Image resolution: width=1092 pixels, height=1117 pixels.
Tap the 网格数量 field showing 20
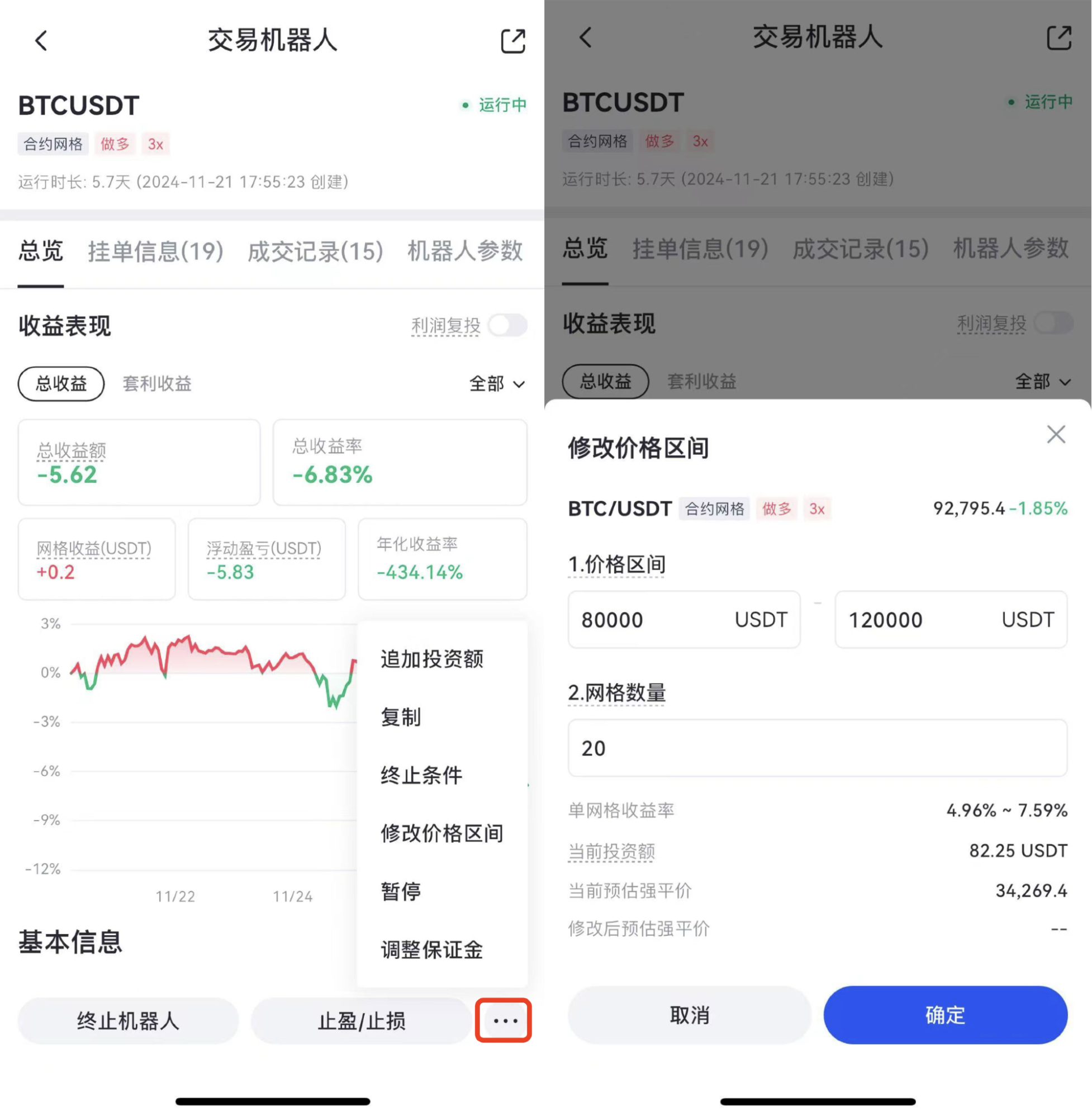coord(816,748)
